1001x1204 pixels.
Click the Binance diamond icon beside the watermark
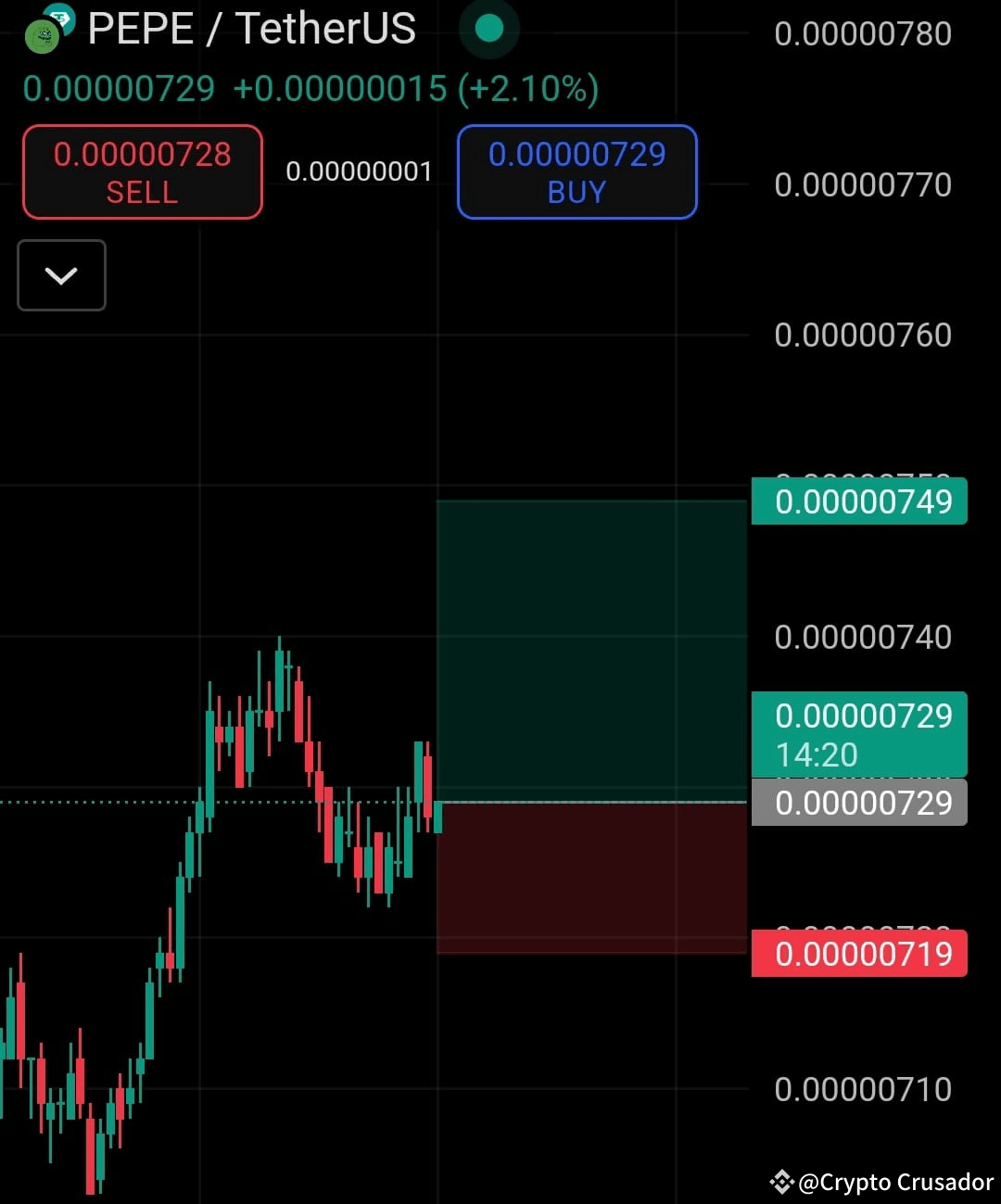tap(782, 1181)
